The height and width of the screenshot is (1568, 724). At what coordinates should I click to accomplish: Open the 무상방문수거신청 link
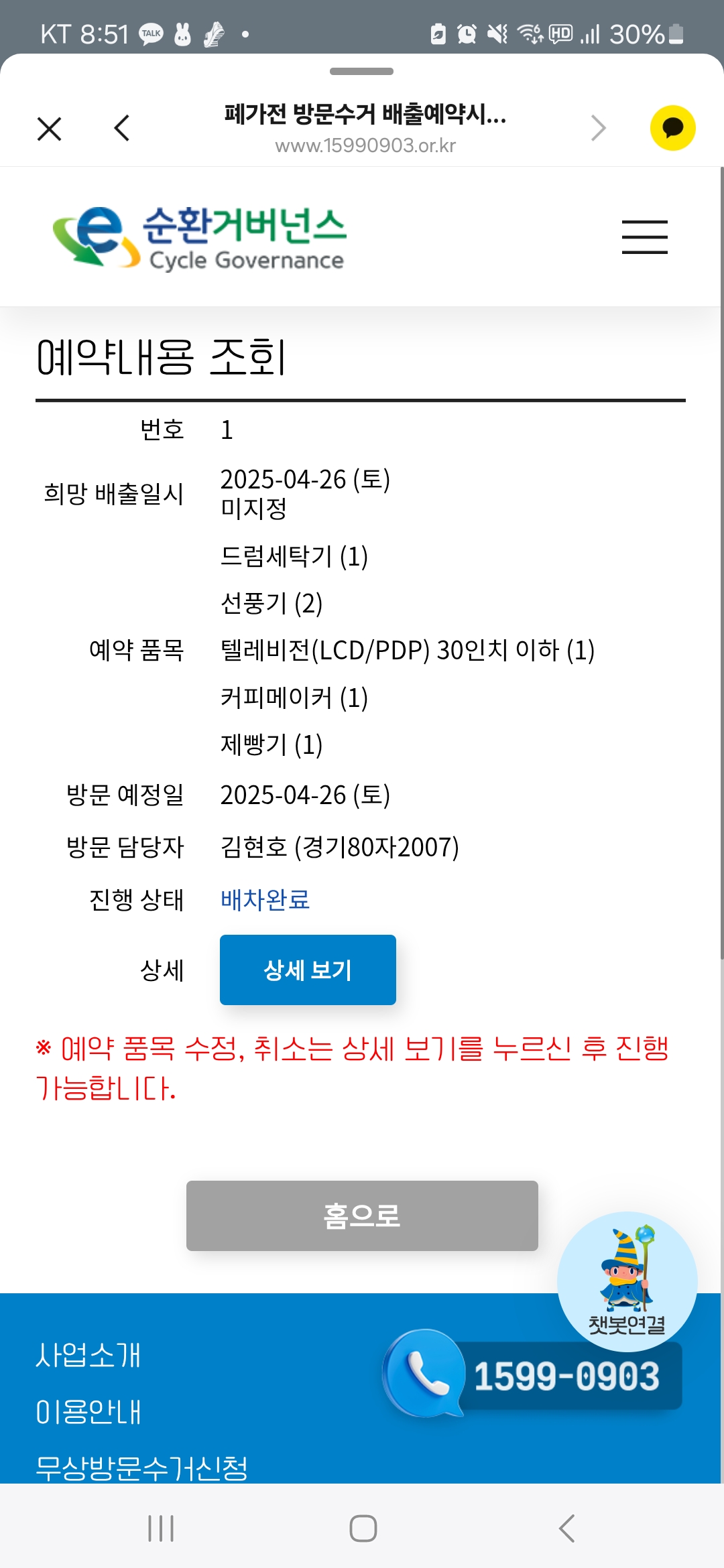tap(141, 1467)
